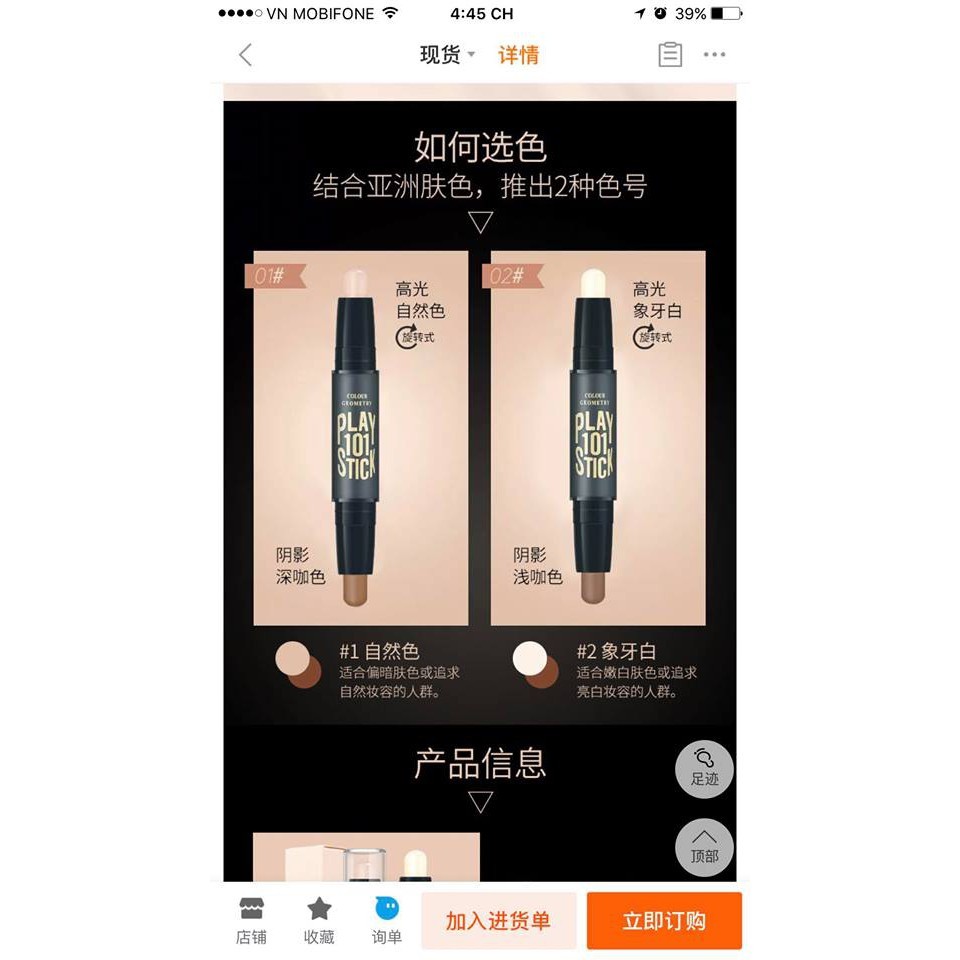Order now with 立即订购
Viewport: 960px width, 960px height.
[x=664, y=921]
